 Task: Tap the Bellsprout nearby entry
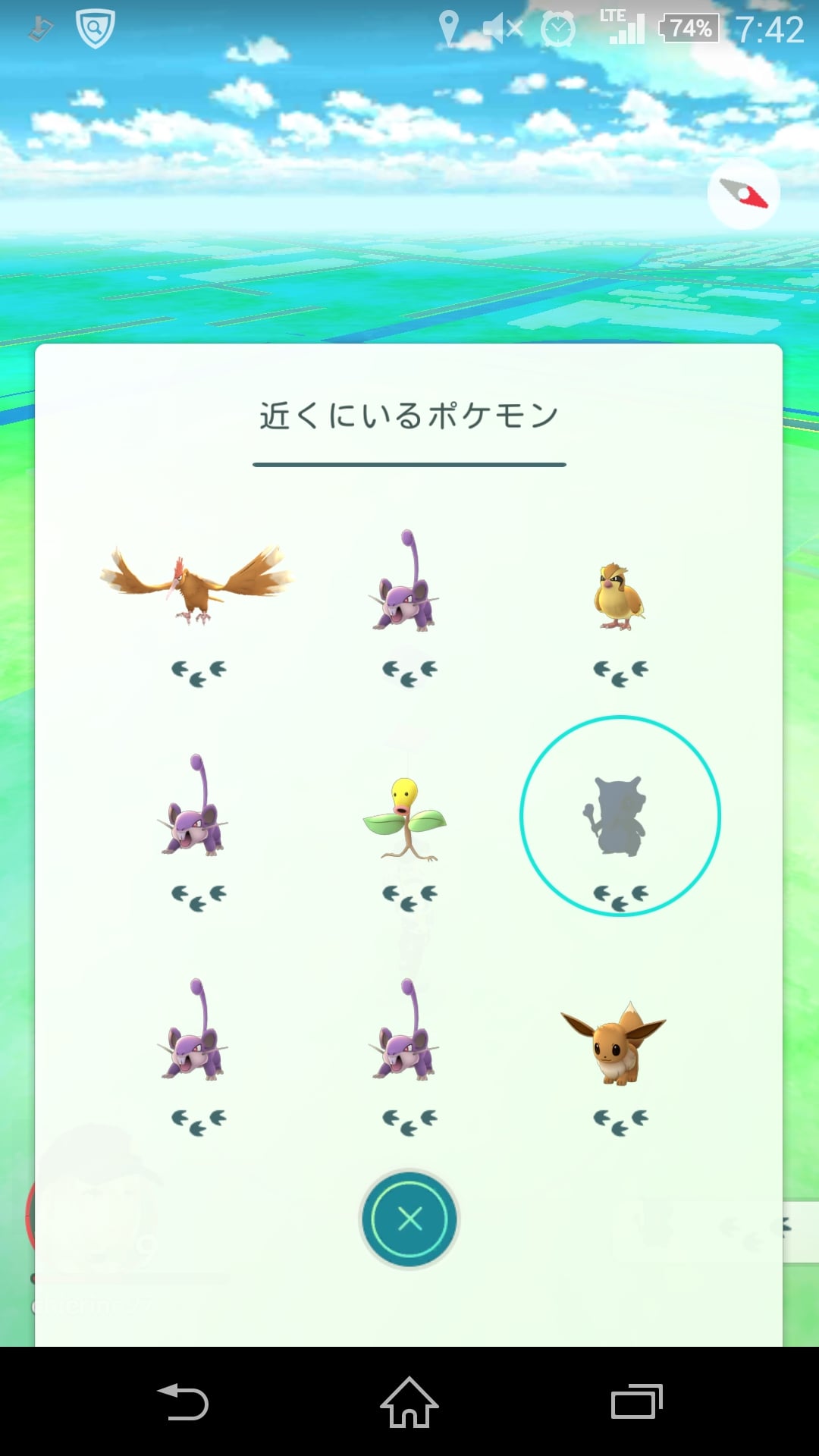tap(409, 819)
